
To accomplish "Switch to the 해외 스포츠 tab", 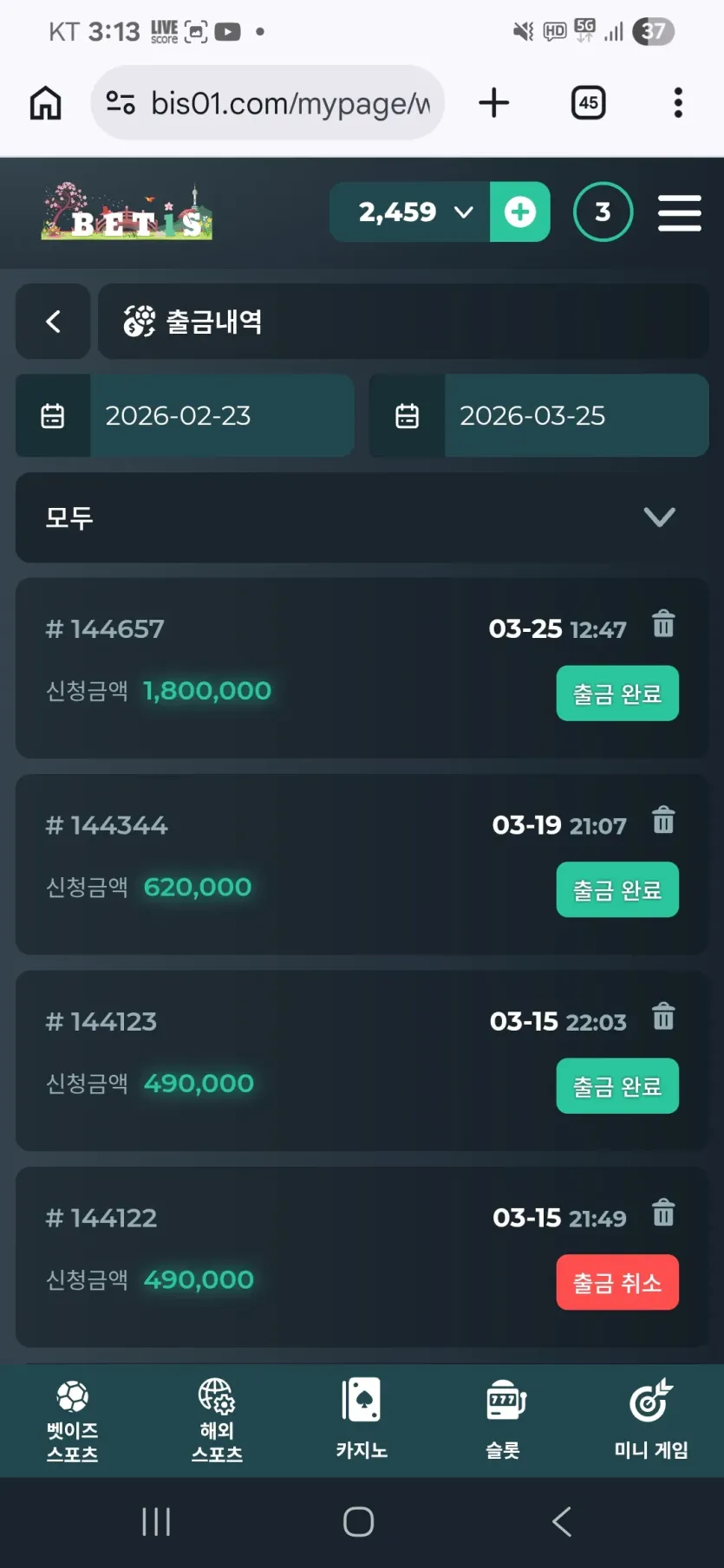I will 217,1422.
